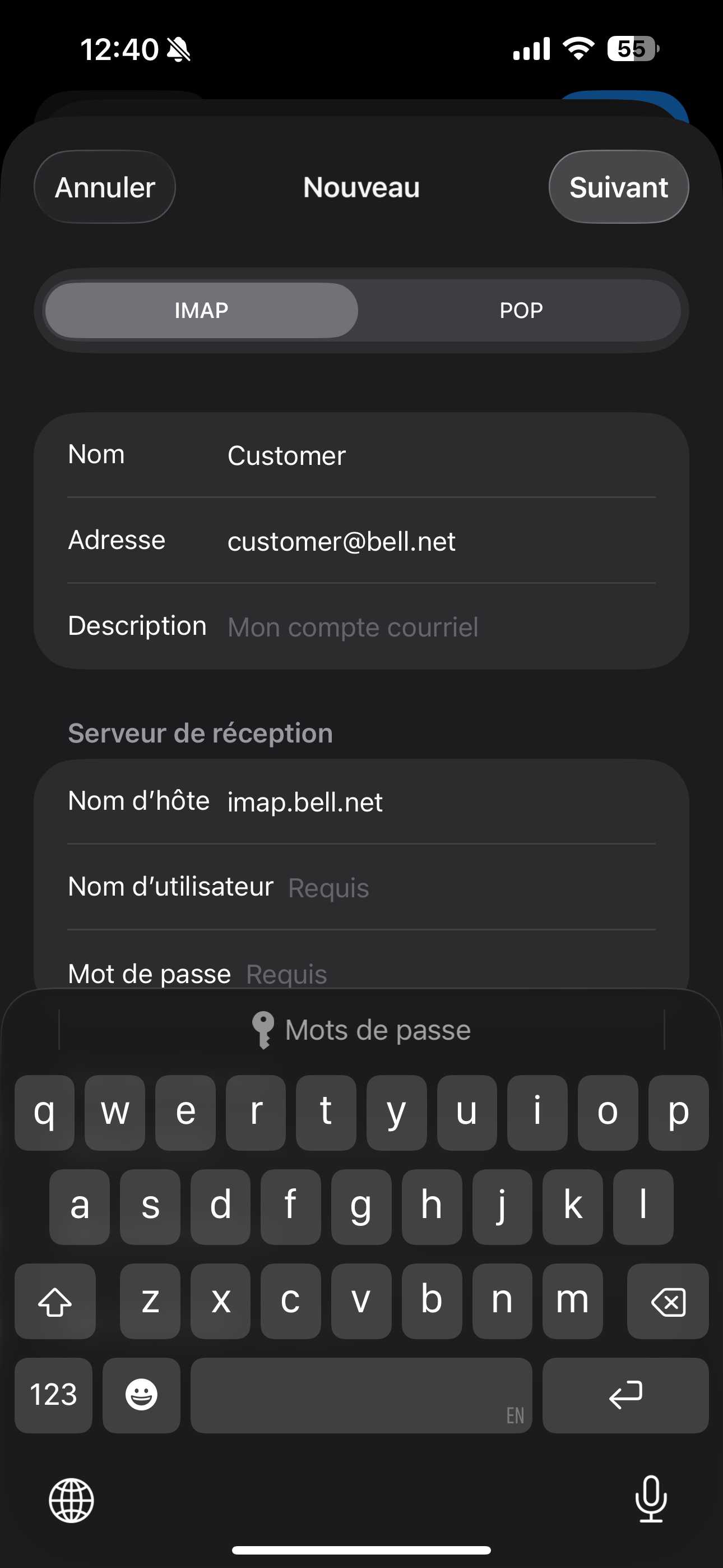
Task: Tap Suivant to continue account setup
Action: pyautogui.click(x=618, y=187)
